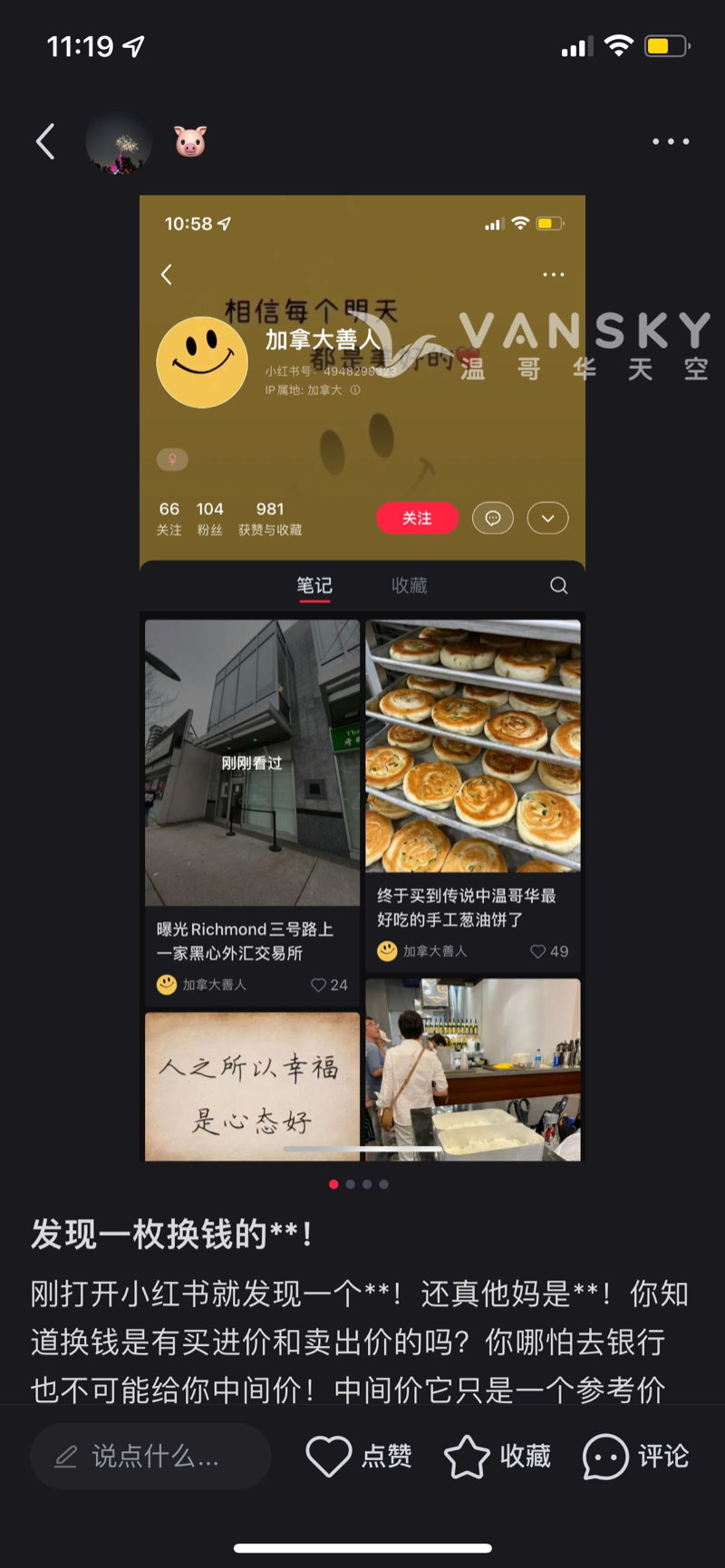Tap the 说点什么 comment input field
This screenshot has height=1568, width=725.
pos(150,1456)
